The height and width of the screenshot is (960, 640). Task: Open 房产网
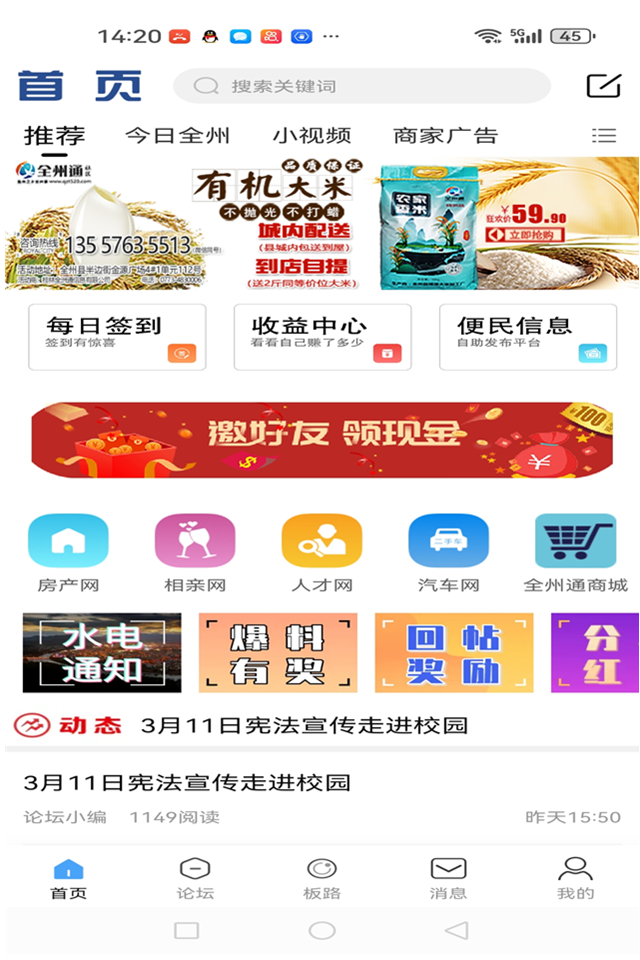pos(68,553)
